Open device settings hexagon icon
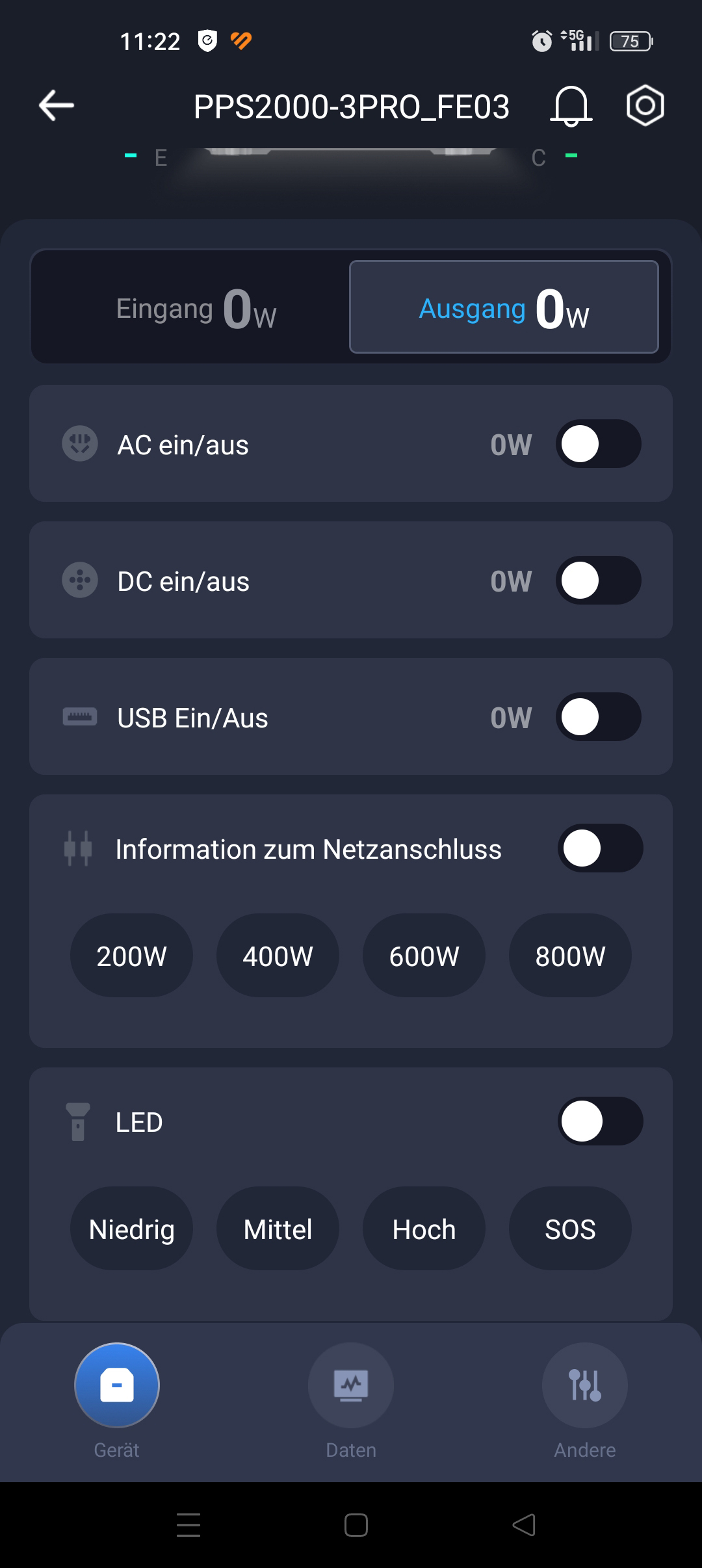This screenshot has width=702, height=1568. coord(645,106)
